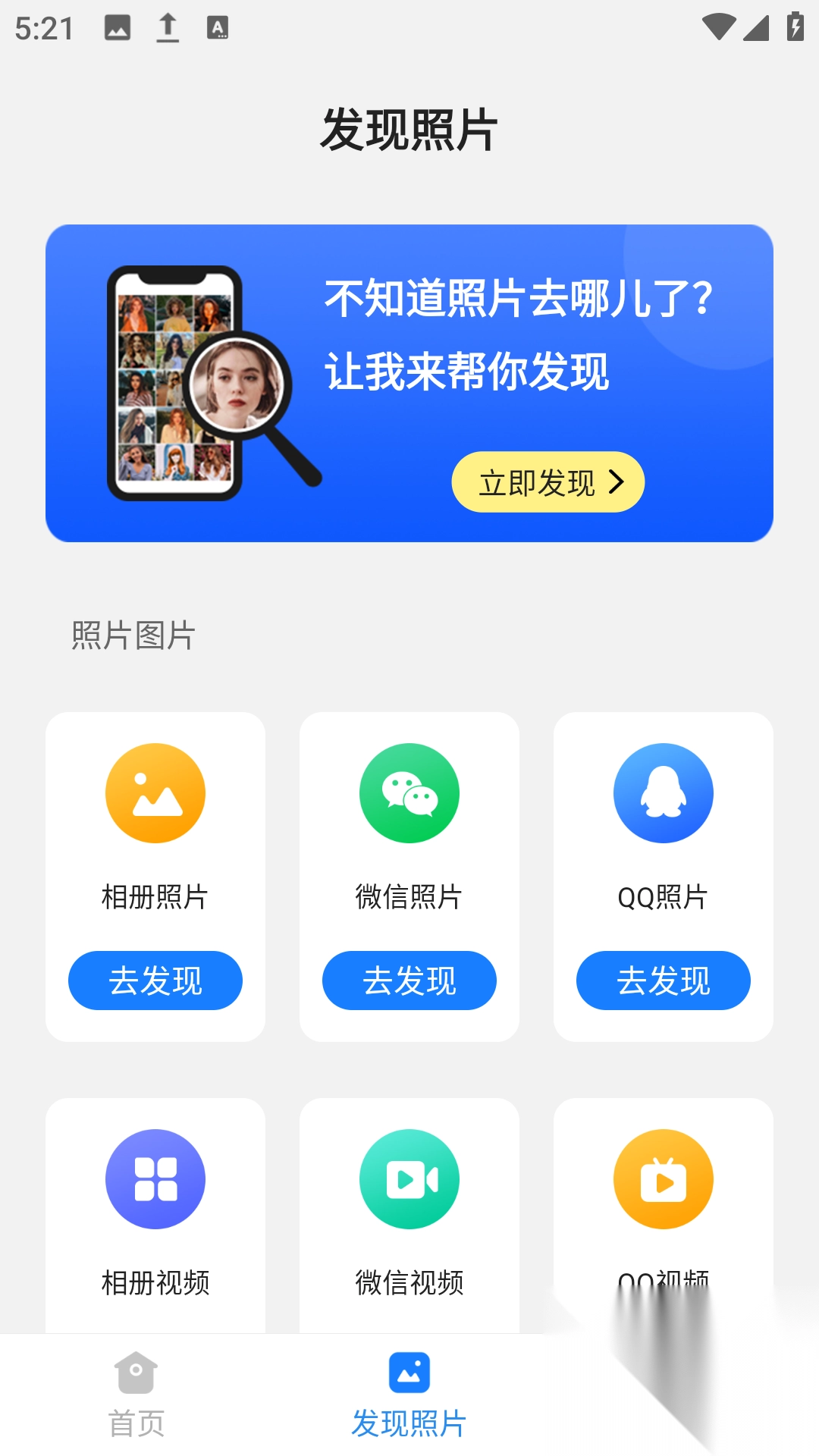The width and height of the screenshot is (819, 1456).
Task: Click the 微信照片 WeChat icon
Action: click(409, 792)
